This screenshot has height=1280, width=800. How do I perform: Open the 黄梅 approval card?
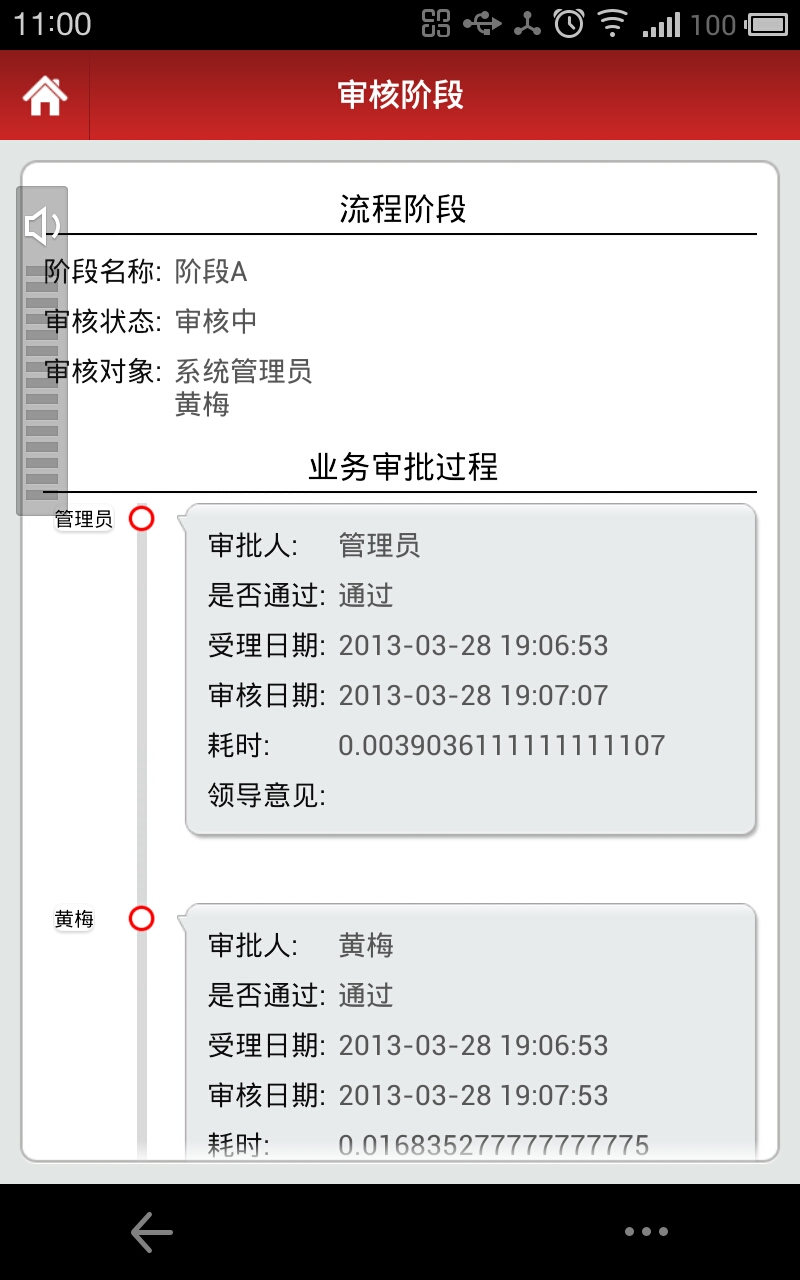tap(470, 1032)
